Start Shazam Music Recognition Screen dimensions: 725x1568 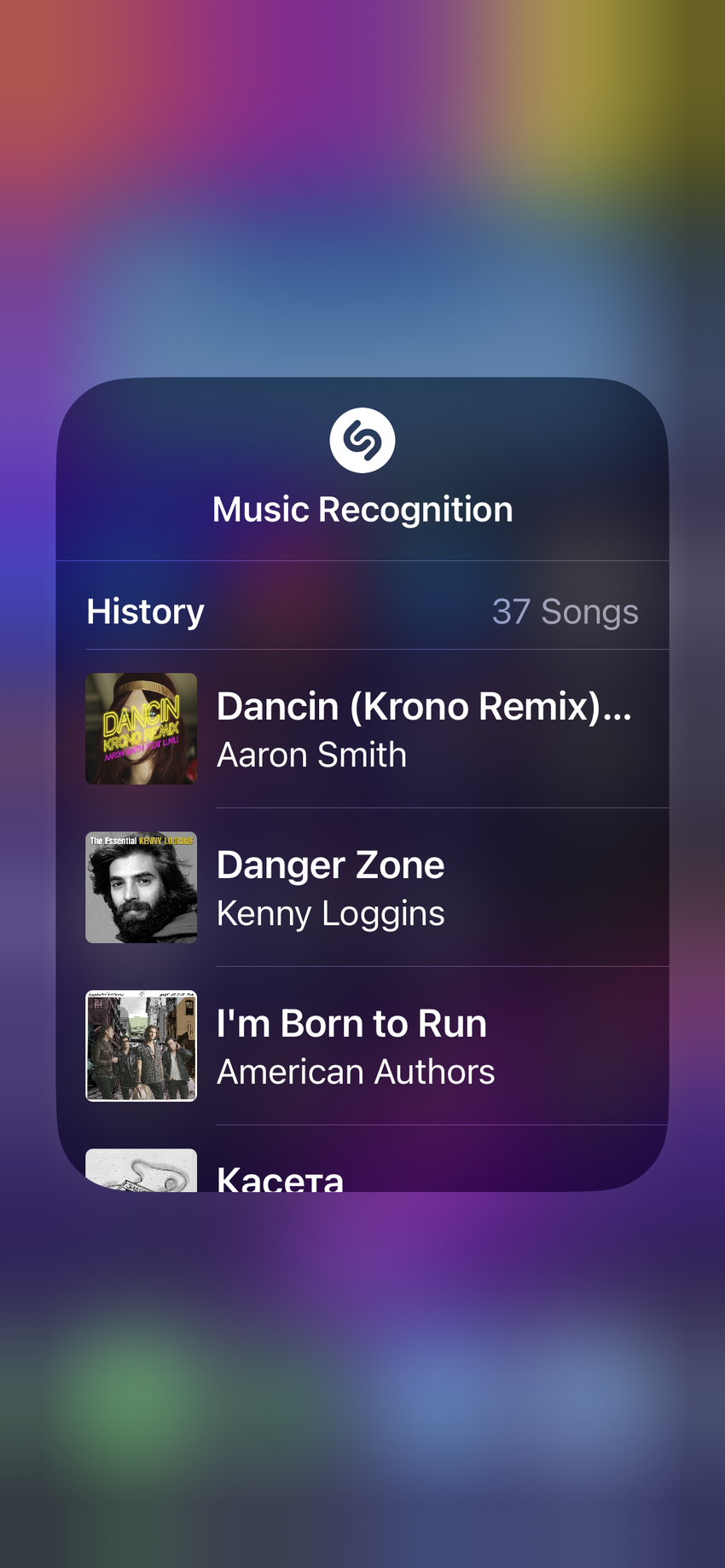(x=362, y=441)
